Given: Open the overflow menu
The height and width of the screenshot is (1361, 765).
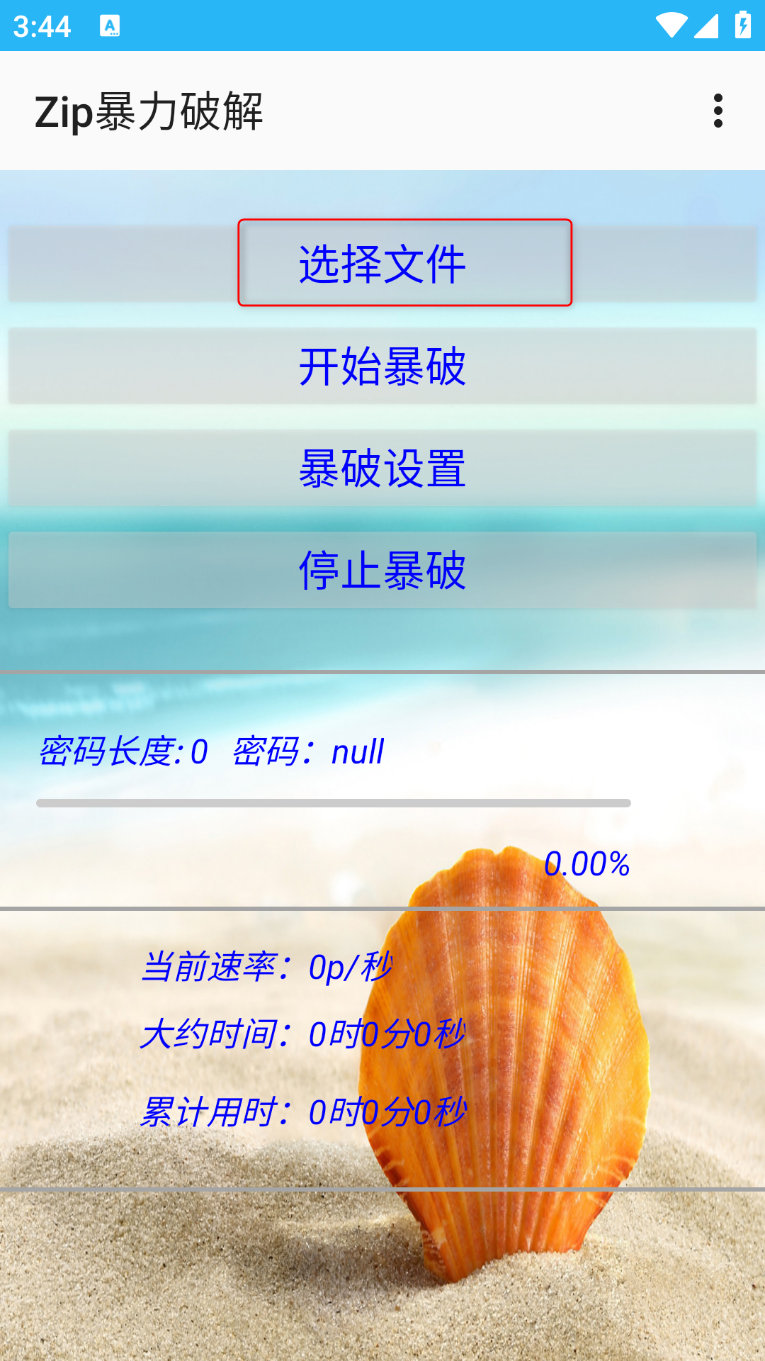Looking at the screenshot, I should coord(717,111).
